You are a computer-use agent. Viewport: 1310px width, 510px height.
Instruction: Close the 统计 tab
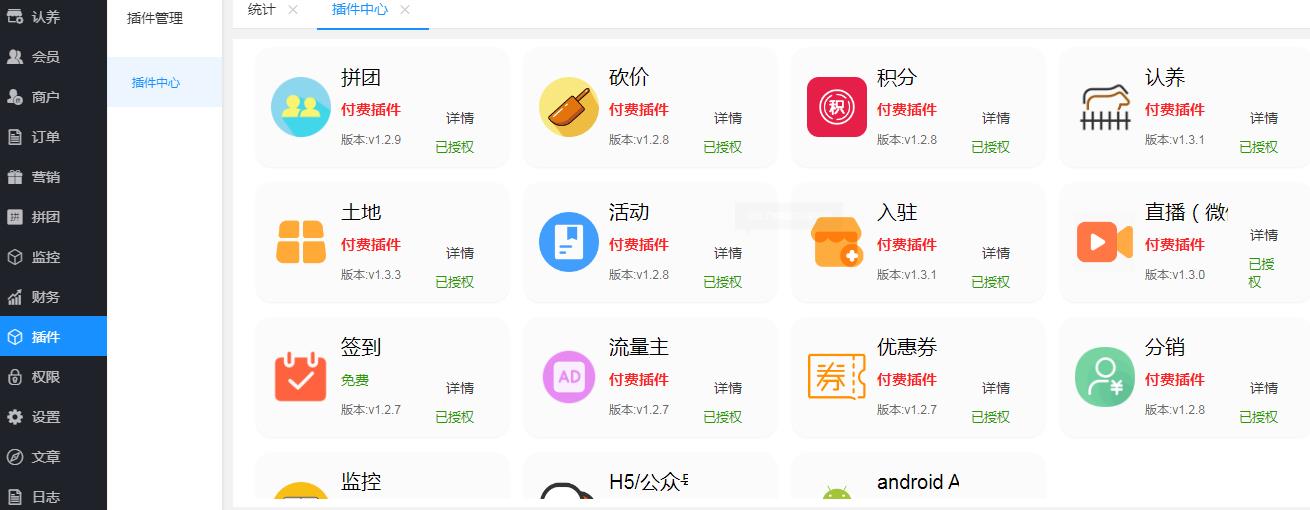(x=293, y=9)
